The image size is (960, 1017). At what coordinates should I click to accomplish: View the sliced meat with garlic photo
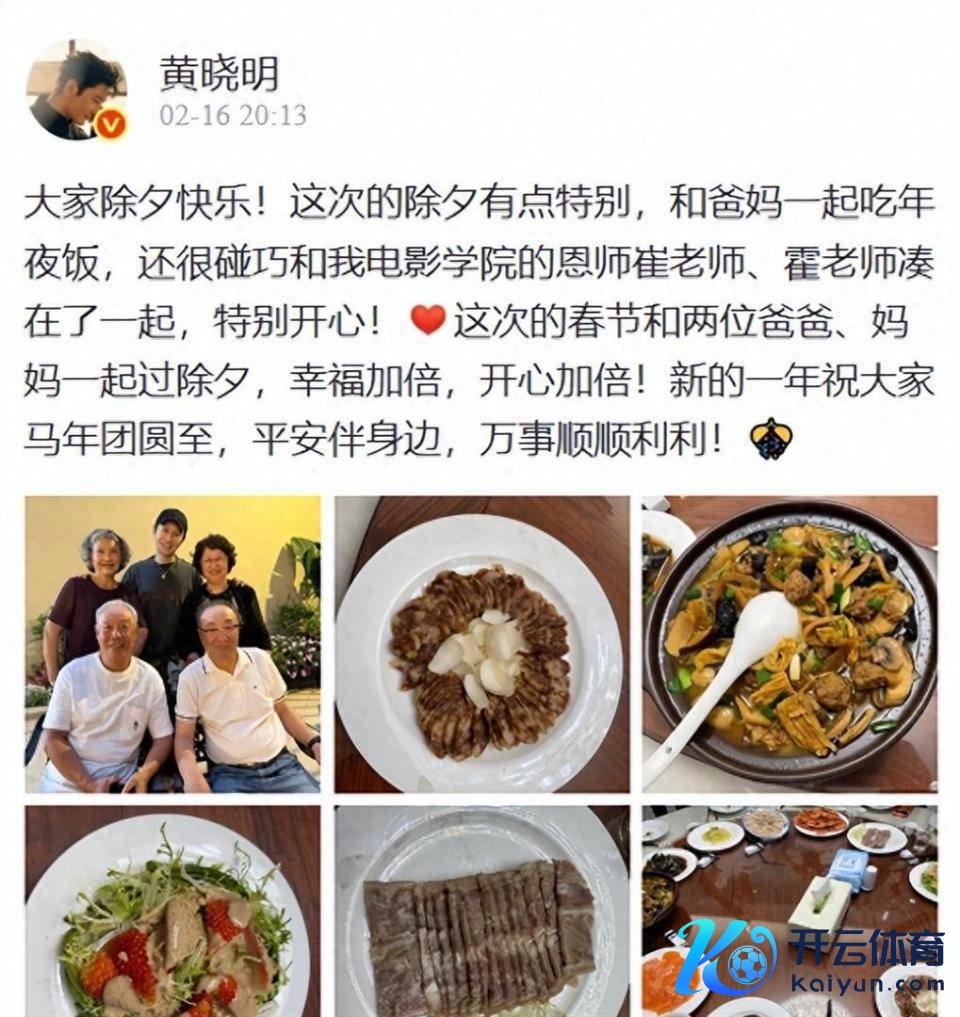click(481, 644)
